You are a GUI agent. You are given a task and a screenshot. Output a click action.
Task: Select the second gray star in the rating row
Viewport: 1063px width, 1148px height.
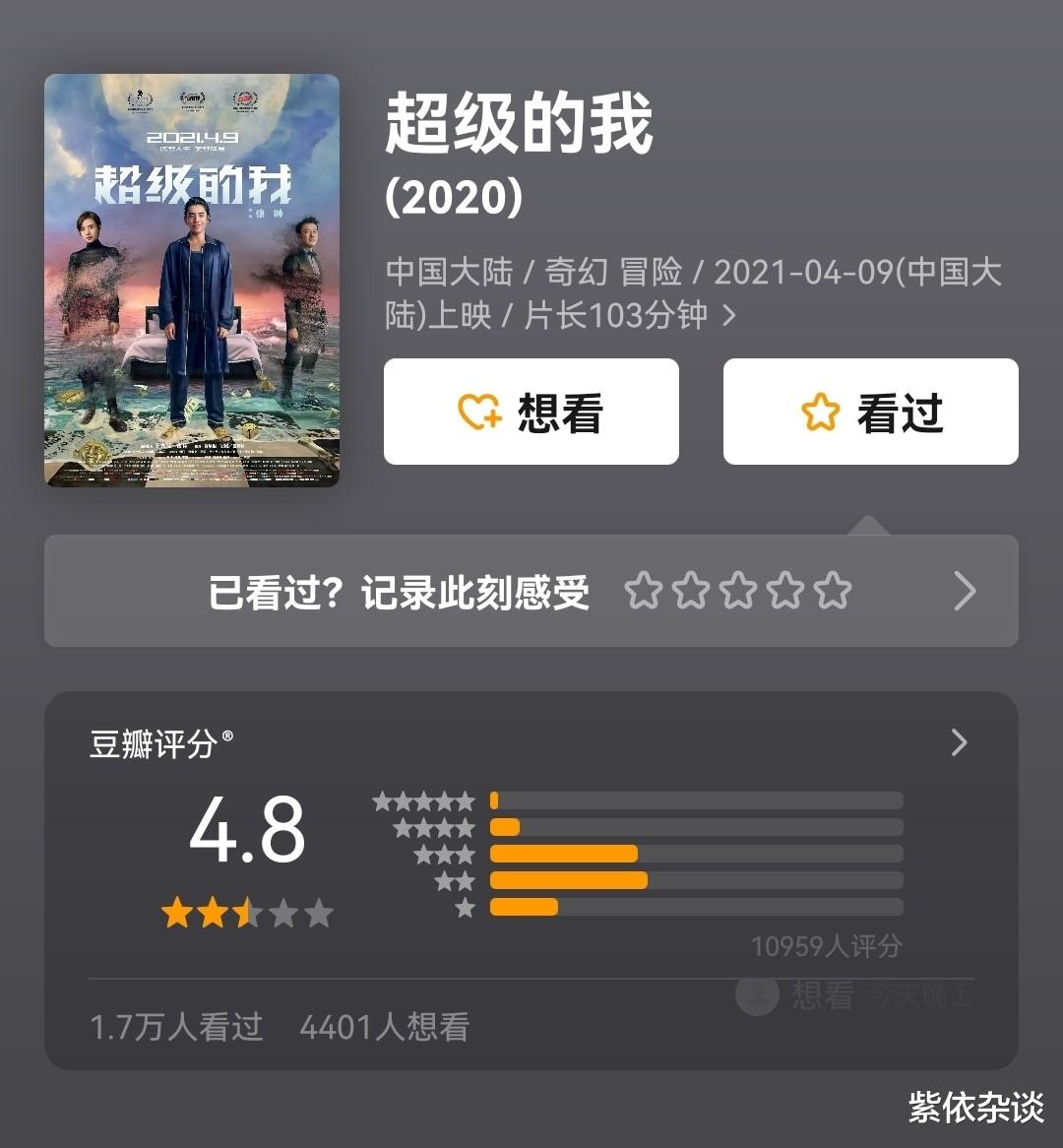click(x=692, y=591)
